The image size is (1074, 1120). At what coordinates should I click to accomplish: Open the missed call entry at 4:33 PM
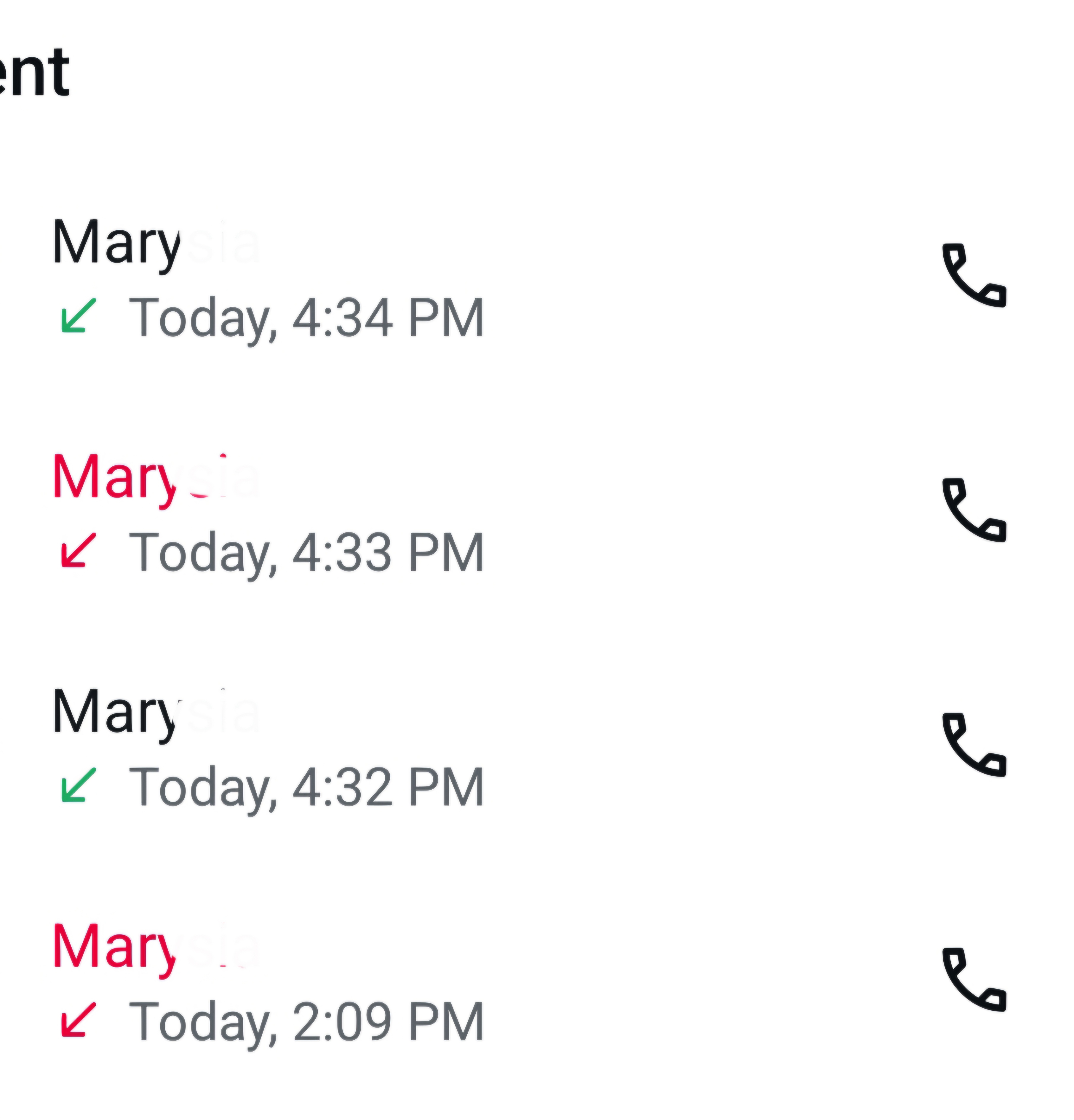[x=306, y=552]
